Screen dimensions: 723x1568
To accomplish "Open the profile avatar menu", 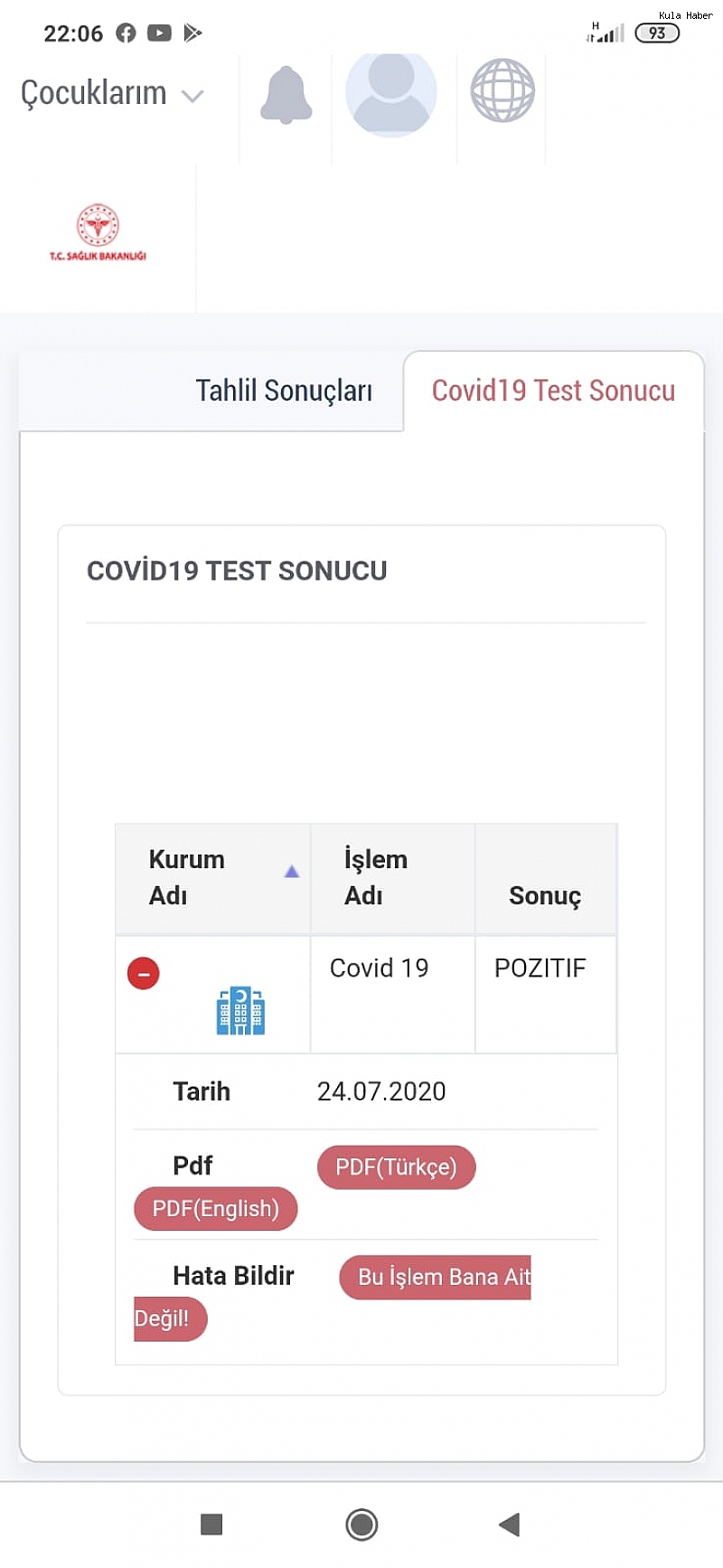I will pos(391,92).
